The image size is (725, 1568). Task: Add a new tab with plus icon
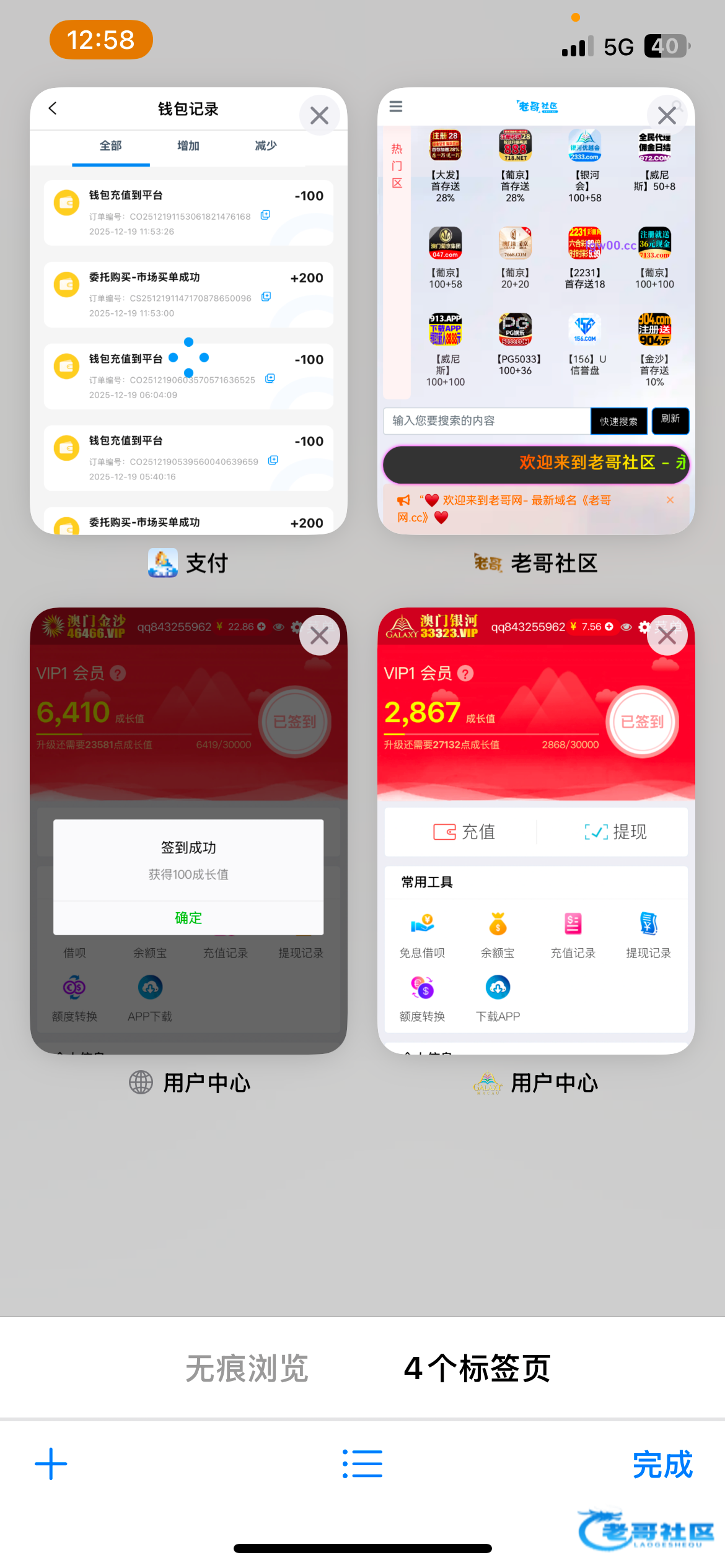click(51, 1464)
